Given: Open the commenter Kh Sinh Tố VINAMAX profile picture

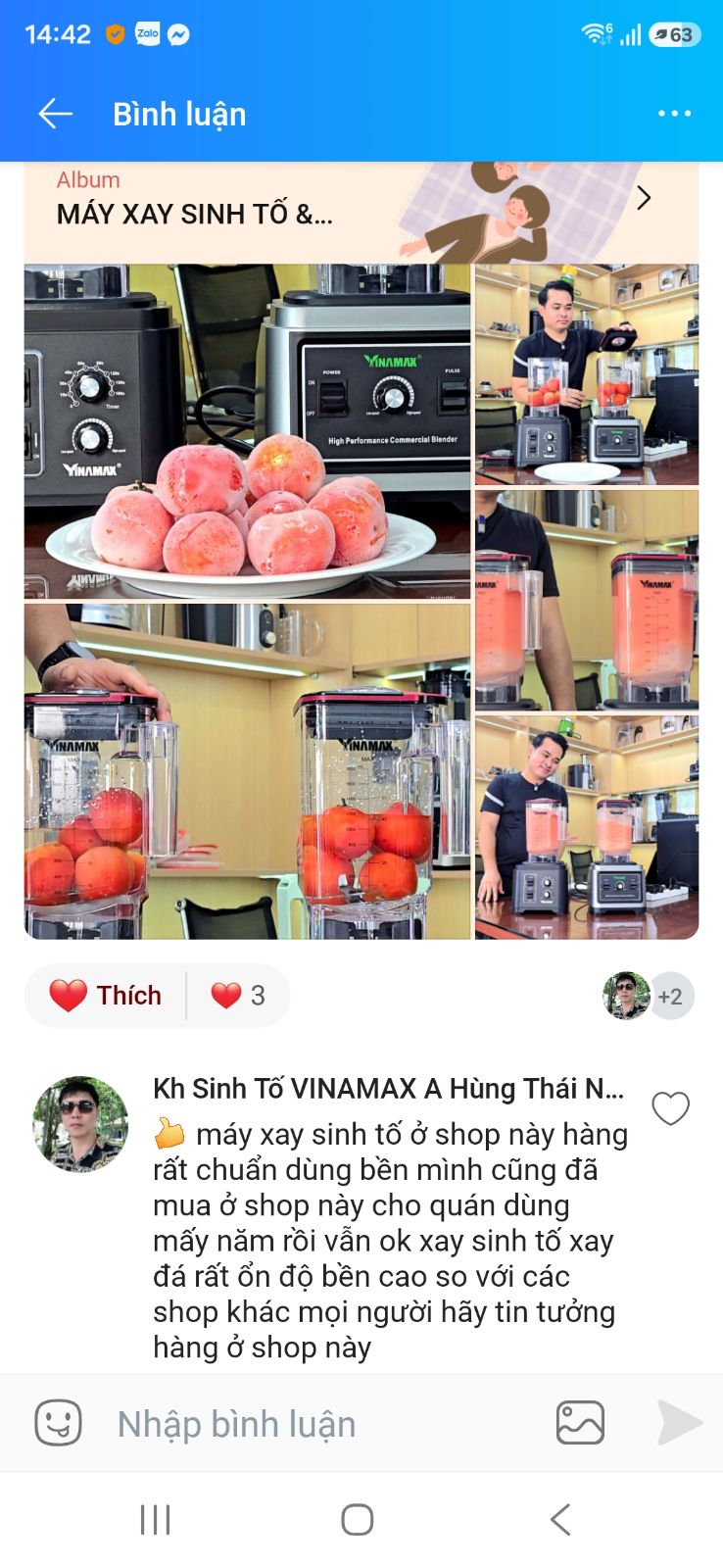Looking at the screenshot, I should [80, 1124].
